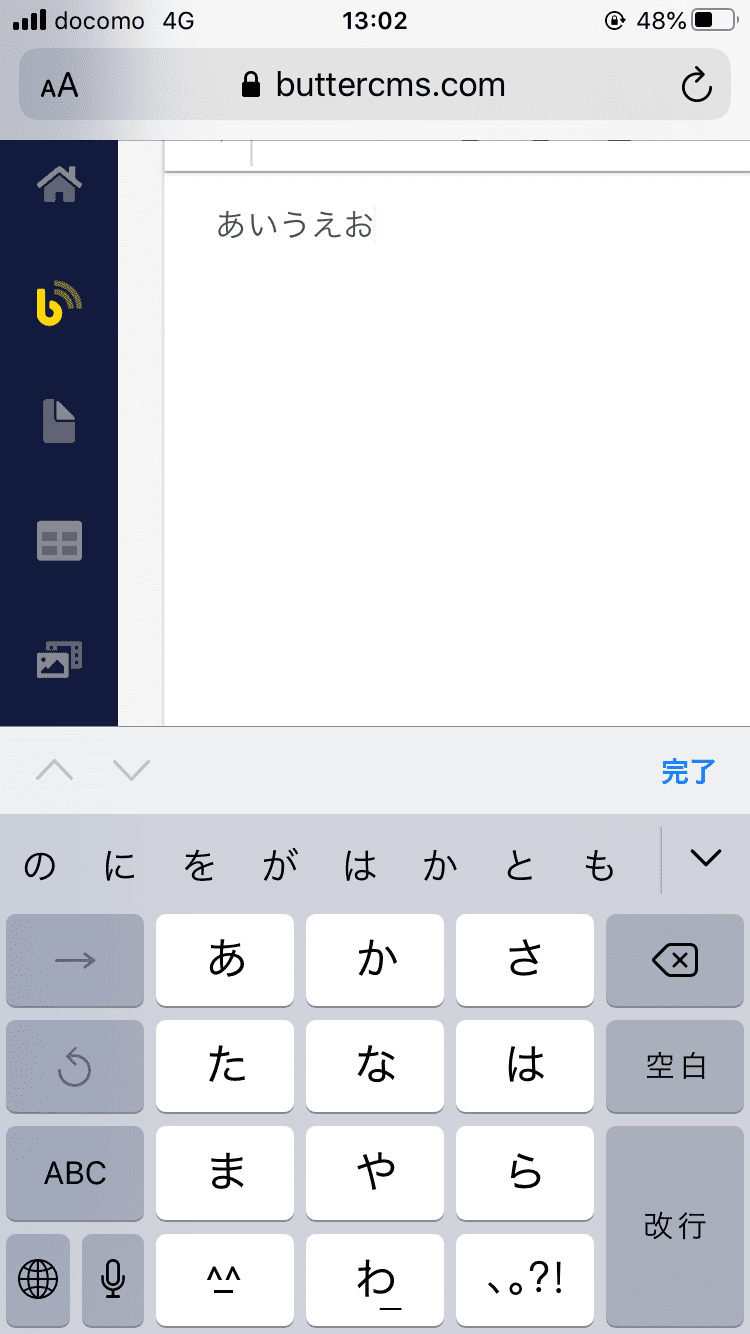This screenshot has width=750, height=1334.
Task: Select the を suggestion
Action: point(200,866)
